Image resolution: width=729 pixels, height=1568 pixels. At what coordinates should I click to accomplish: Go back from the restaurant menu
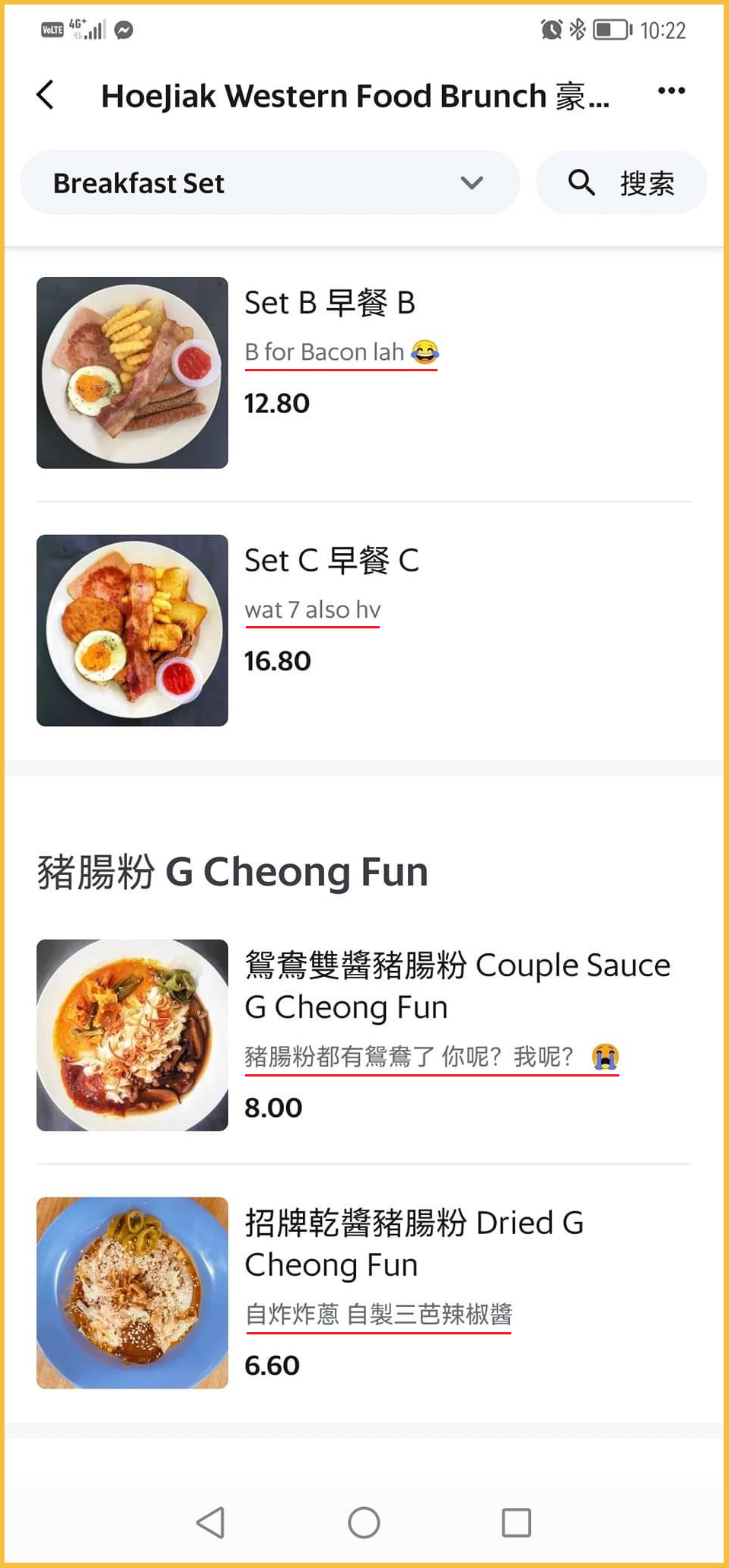46,95
